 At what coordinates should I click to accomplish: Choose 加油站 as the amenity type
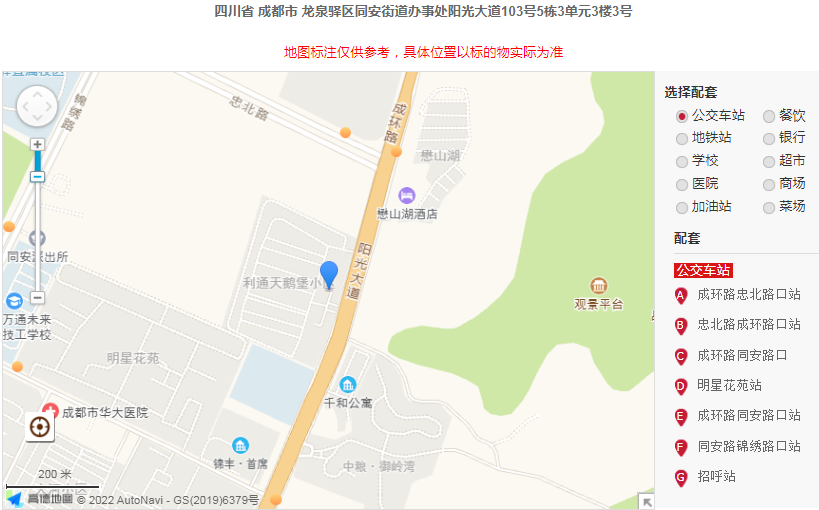[x=682, y=208]
